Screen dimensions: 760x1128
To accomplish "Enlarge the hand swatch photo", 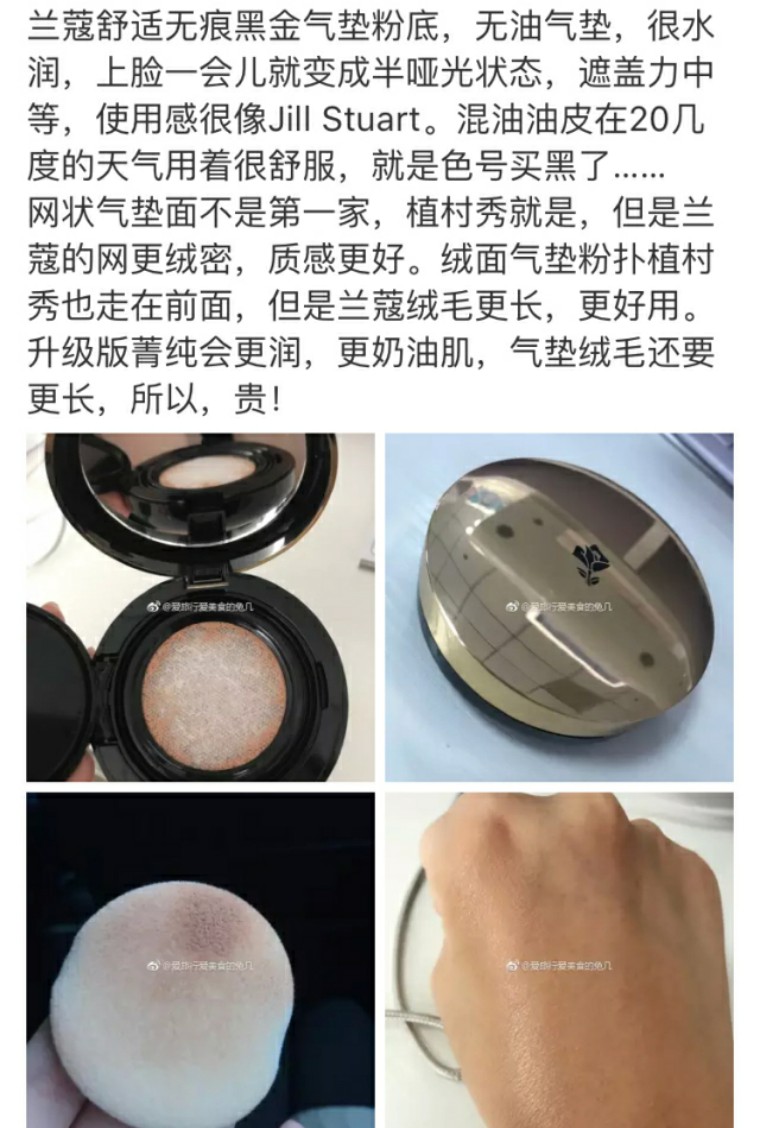I will tap(559, 960).
